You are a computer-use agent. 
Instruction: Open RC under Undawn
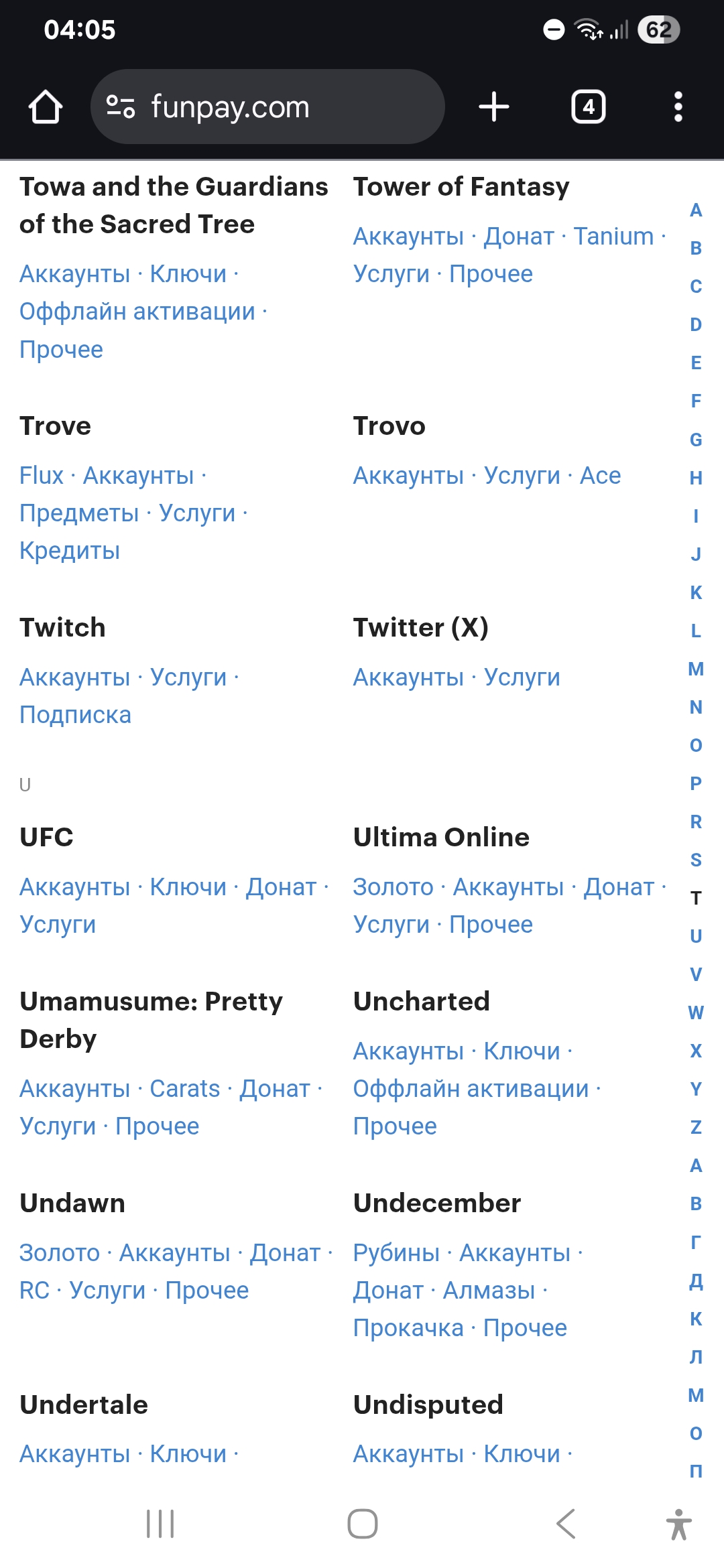[35, 1291]
